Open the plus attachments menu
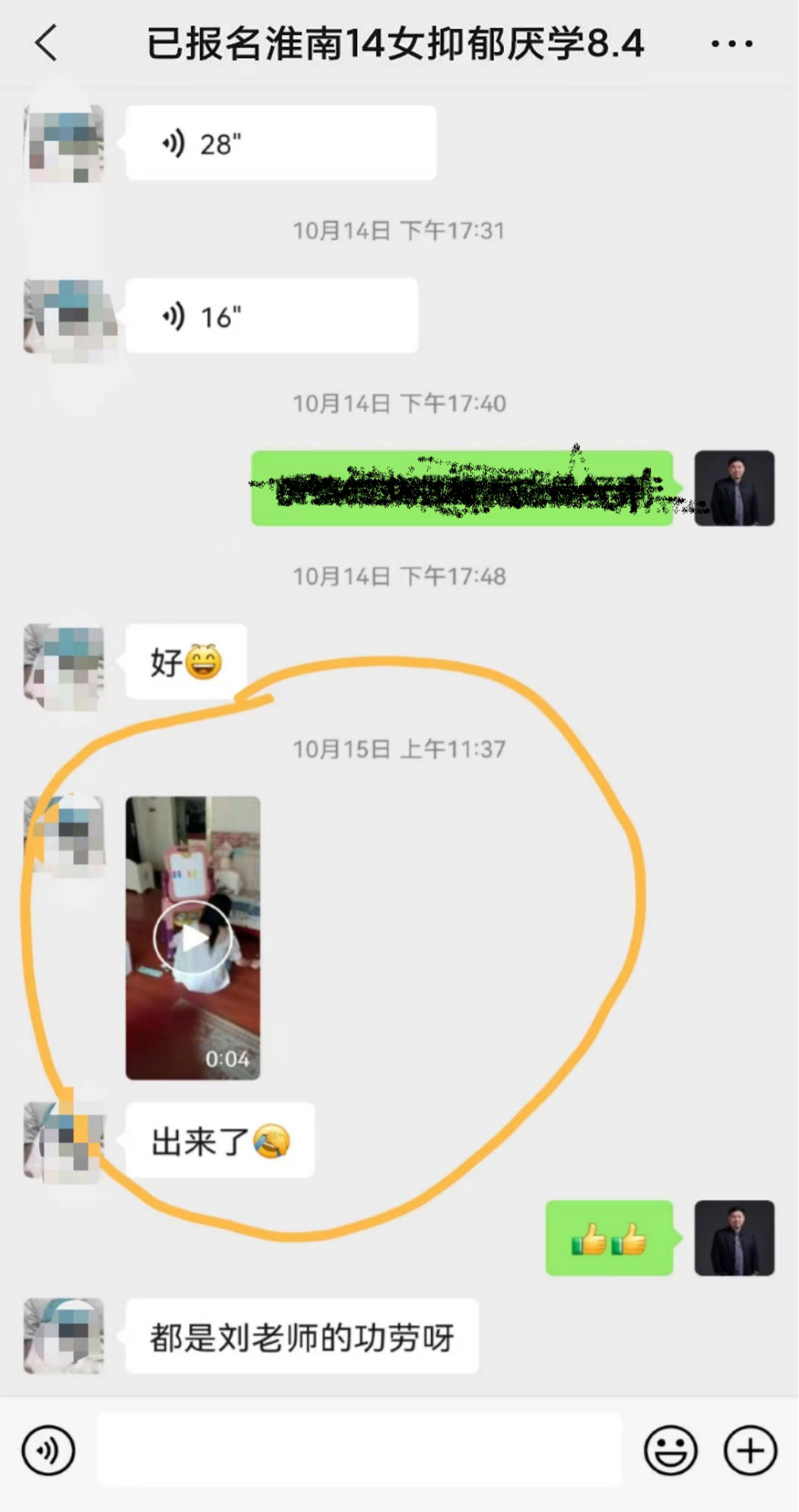The image size is (799, 1512). click(750, 1450)
